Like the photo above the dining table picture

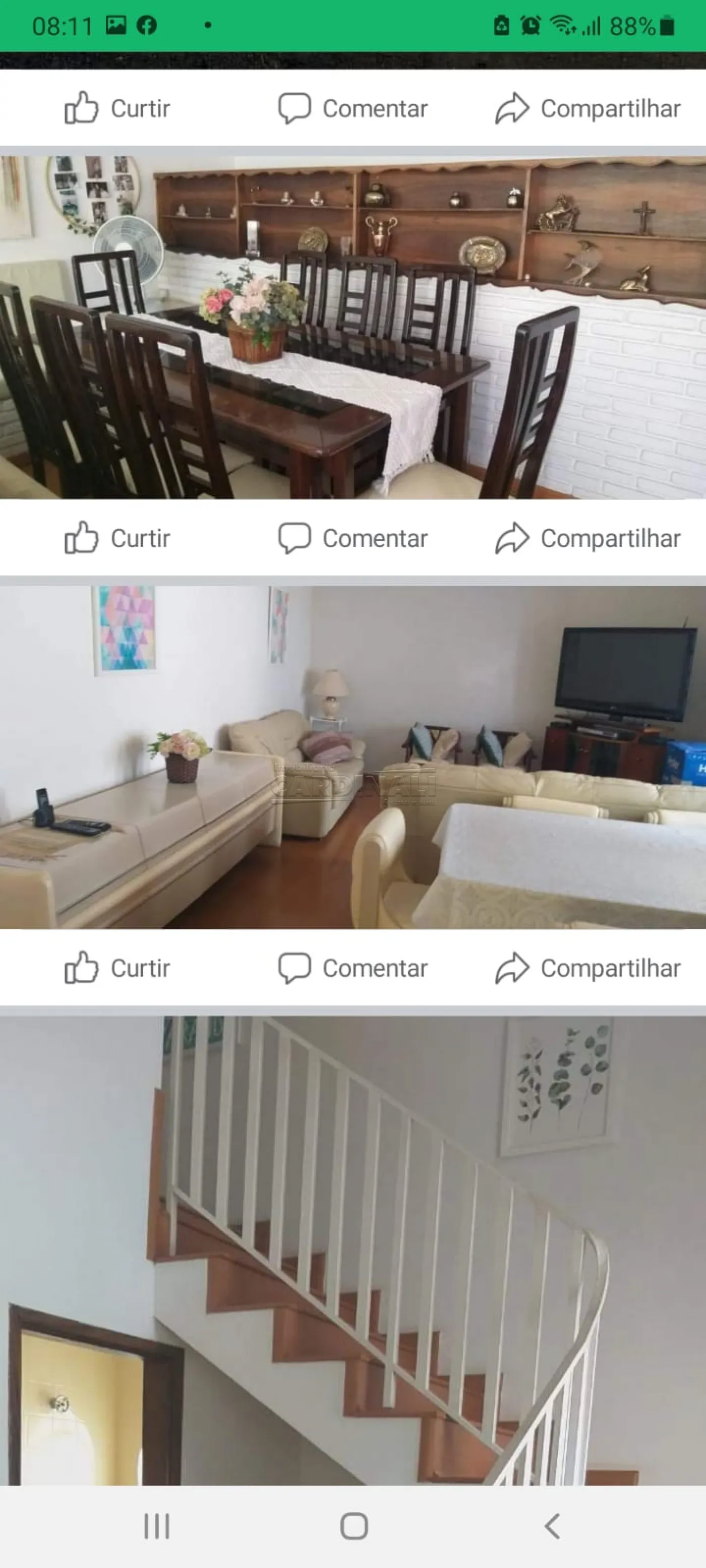[x=117, y=108]
